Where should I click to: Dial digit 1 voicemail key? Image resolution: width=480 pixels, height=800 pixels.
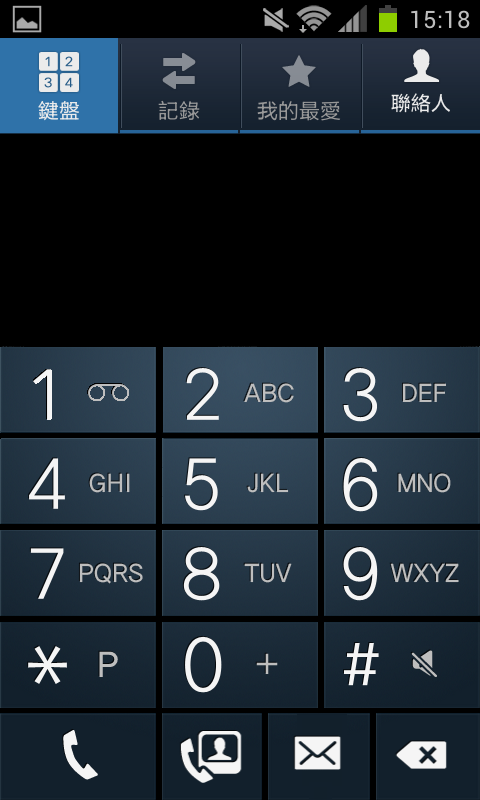pos(78,390)
